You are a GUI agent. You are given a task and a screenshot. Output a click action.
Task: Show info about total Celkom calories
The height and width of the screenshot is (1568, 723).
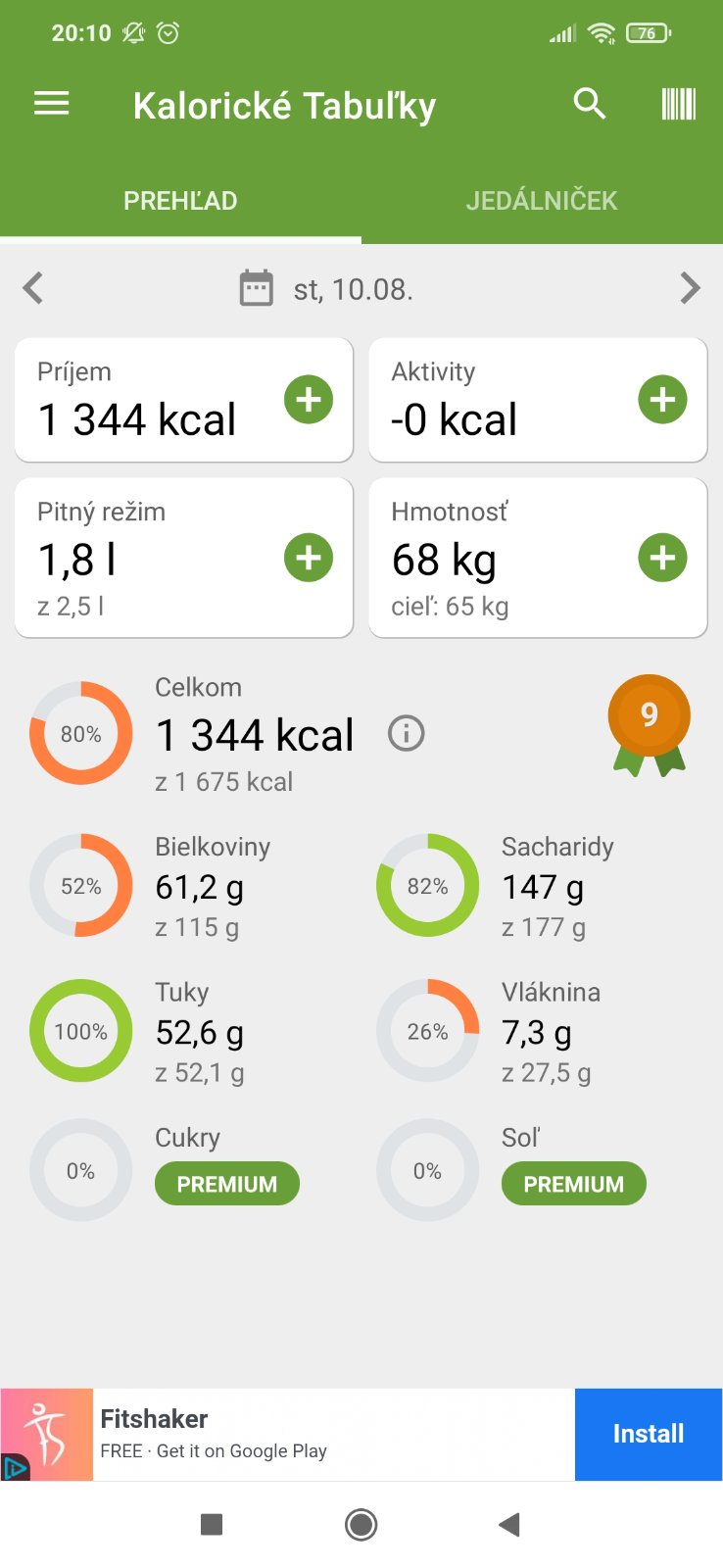[407, 733]
